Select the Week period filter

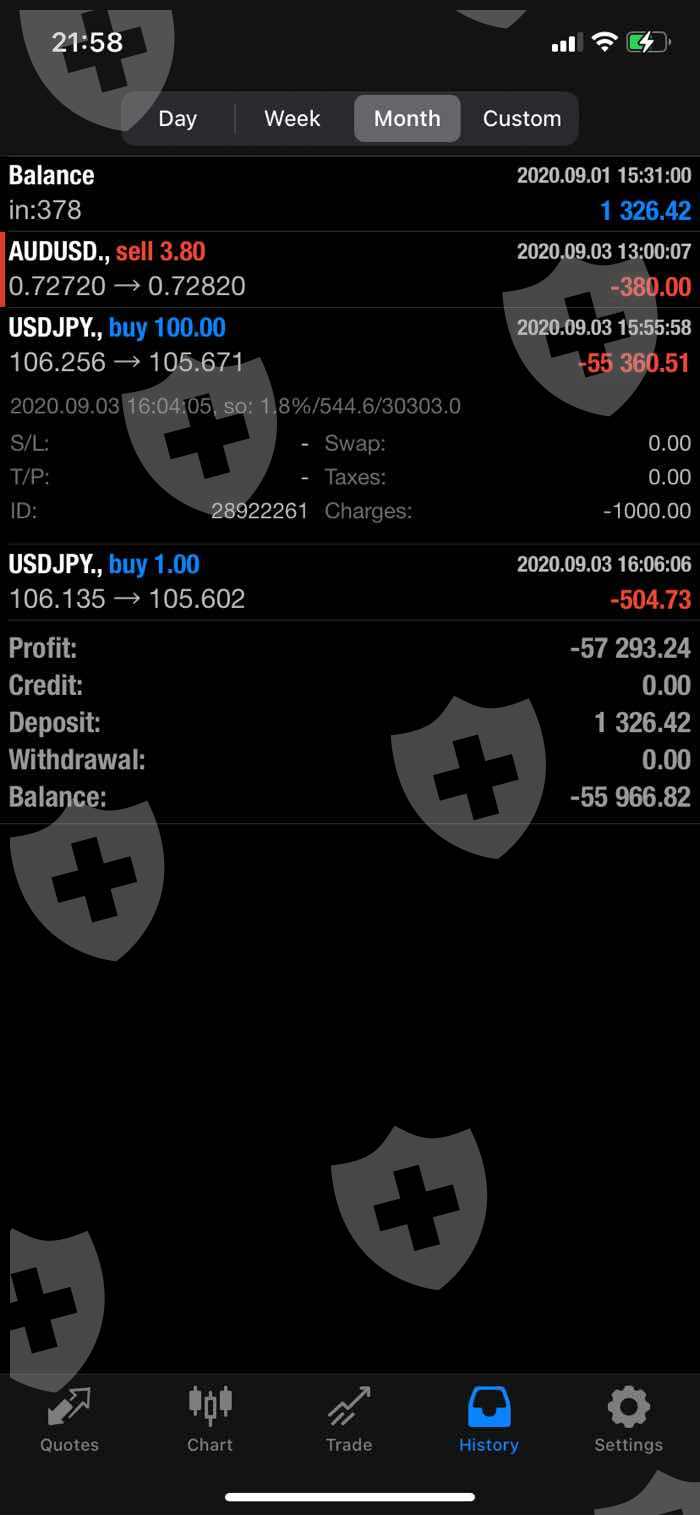tap(292, 119)
